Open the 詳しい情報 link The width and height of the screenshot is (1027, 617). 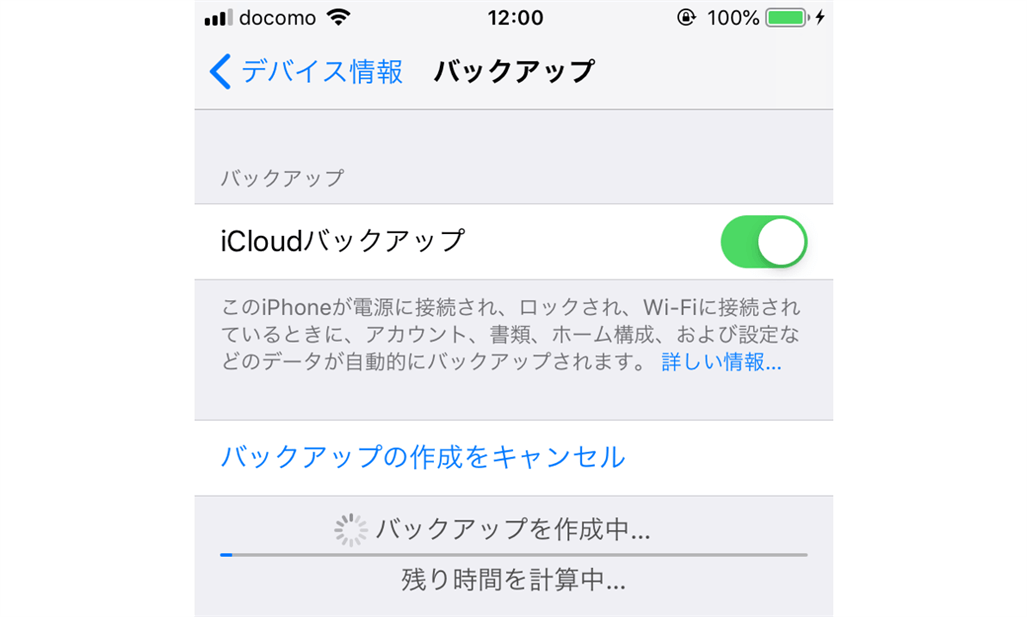click(x=721, y=363)
